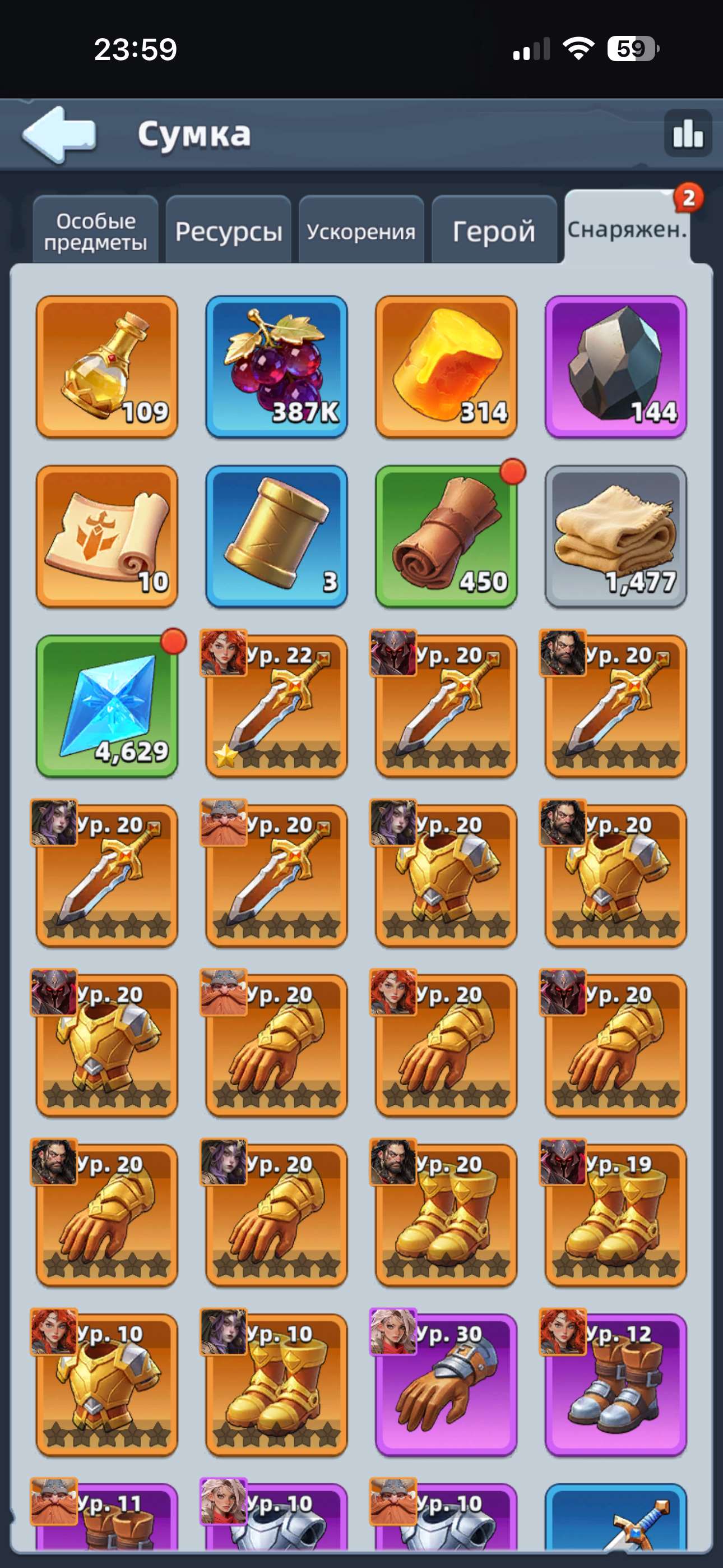Open the purple level 30 glove

click(x=446, y=1385)
